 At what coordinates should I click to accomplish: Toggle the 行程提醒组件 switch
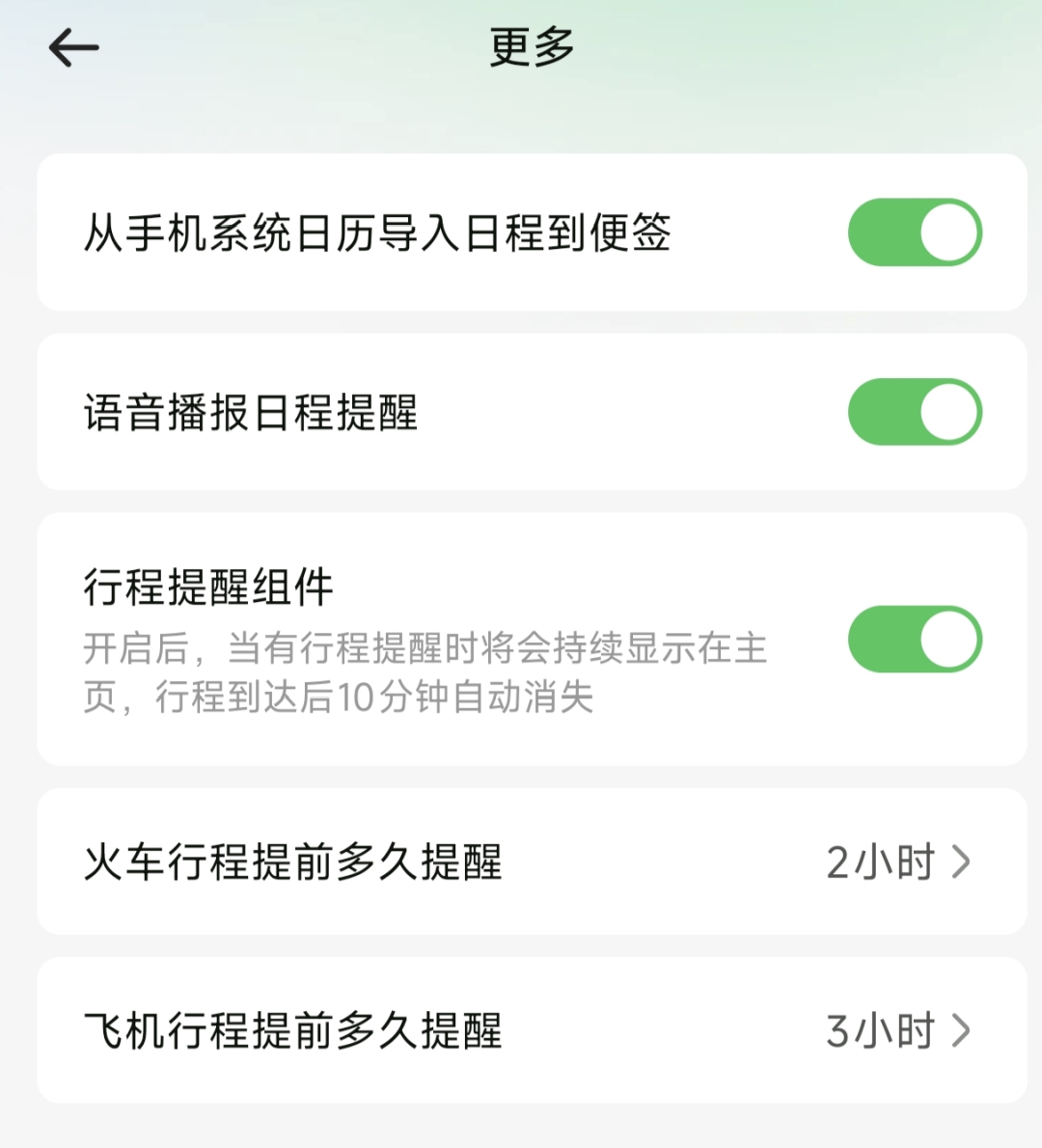(x=914, y=640)
